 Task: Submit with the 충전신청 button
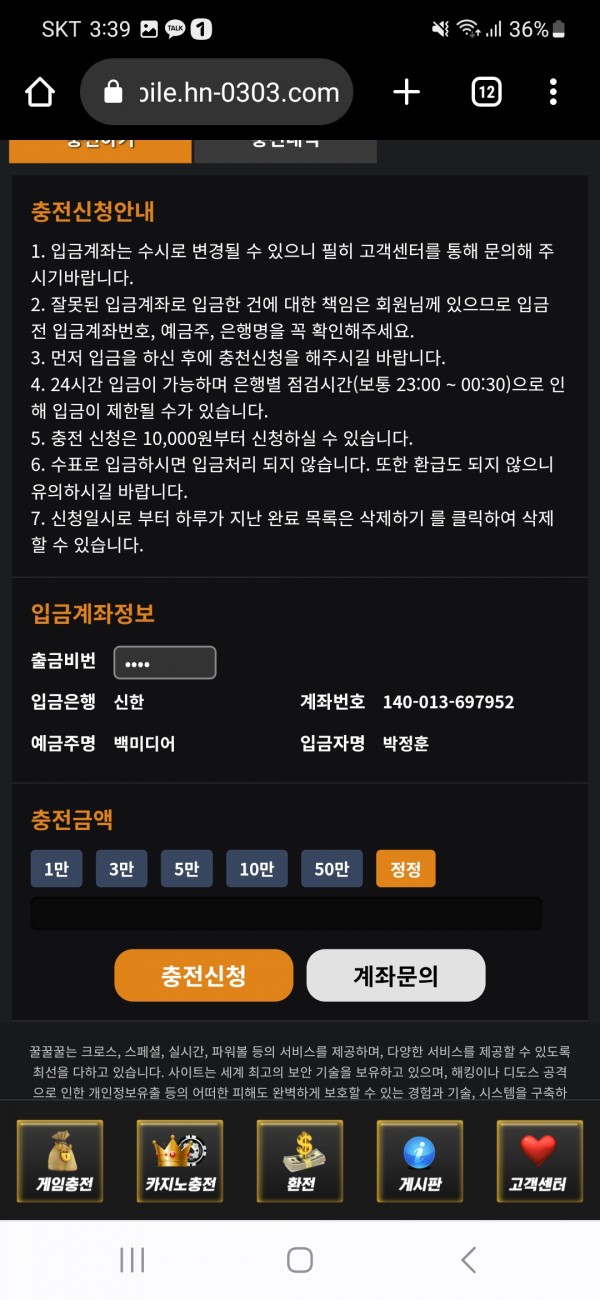click(x=204, y=975)
